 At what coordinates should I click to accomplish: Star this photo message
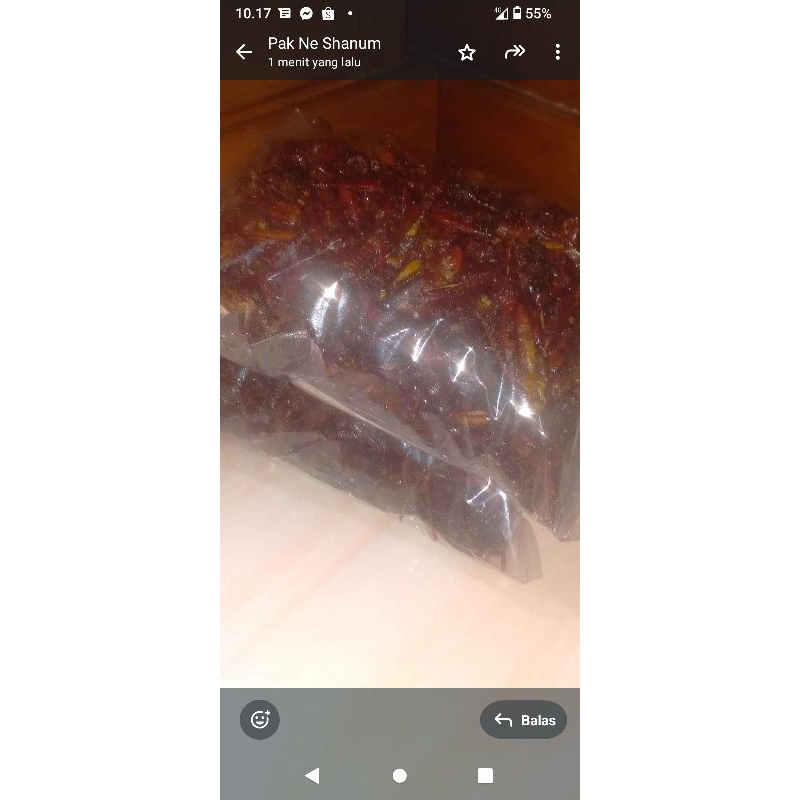[x=467, y=52]
